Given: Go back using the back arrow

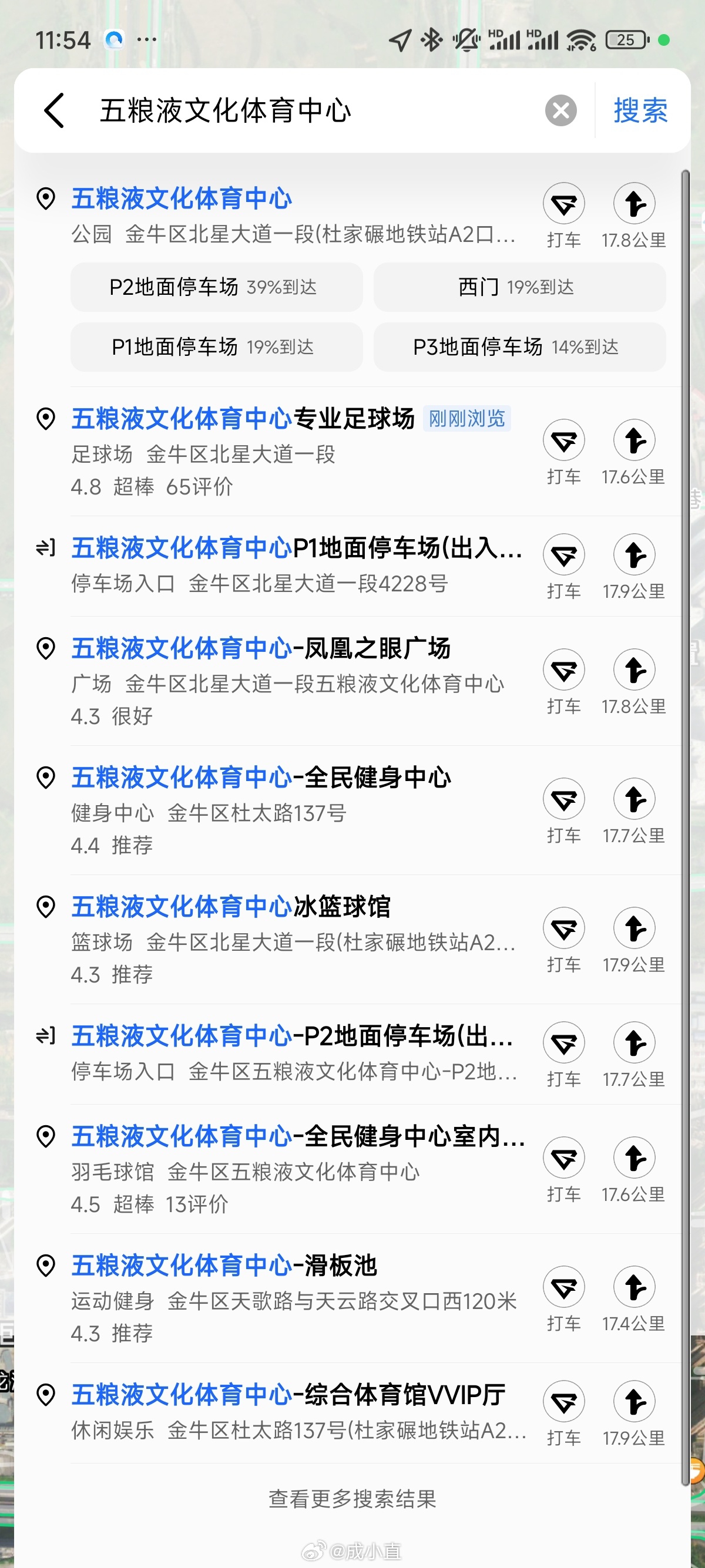Looking at the screenshot, I should (x=54, y=110).
